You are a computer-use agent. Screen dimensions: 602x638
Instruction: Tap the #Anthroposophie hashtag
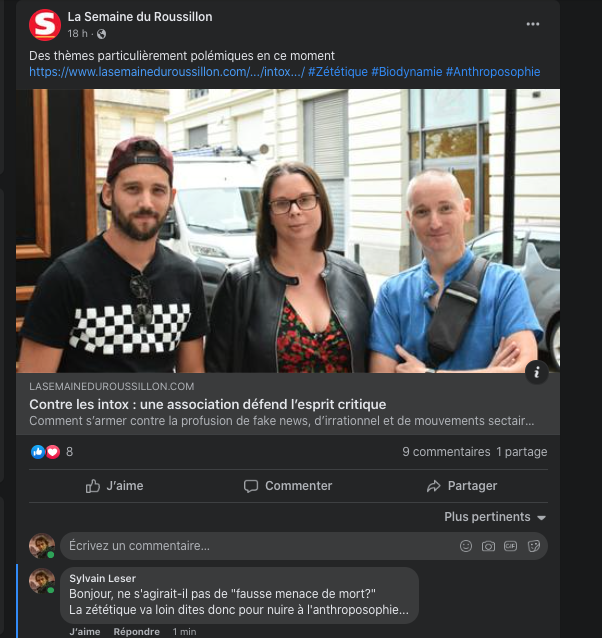pyautogui.click(x=493, y=72)
